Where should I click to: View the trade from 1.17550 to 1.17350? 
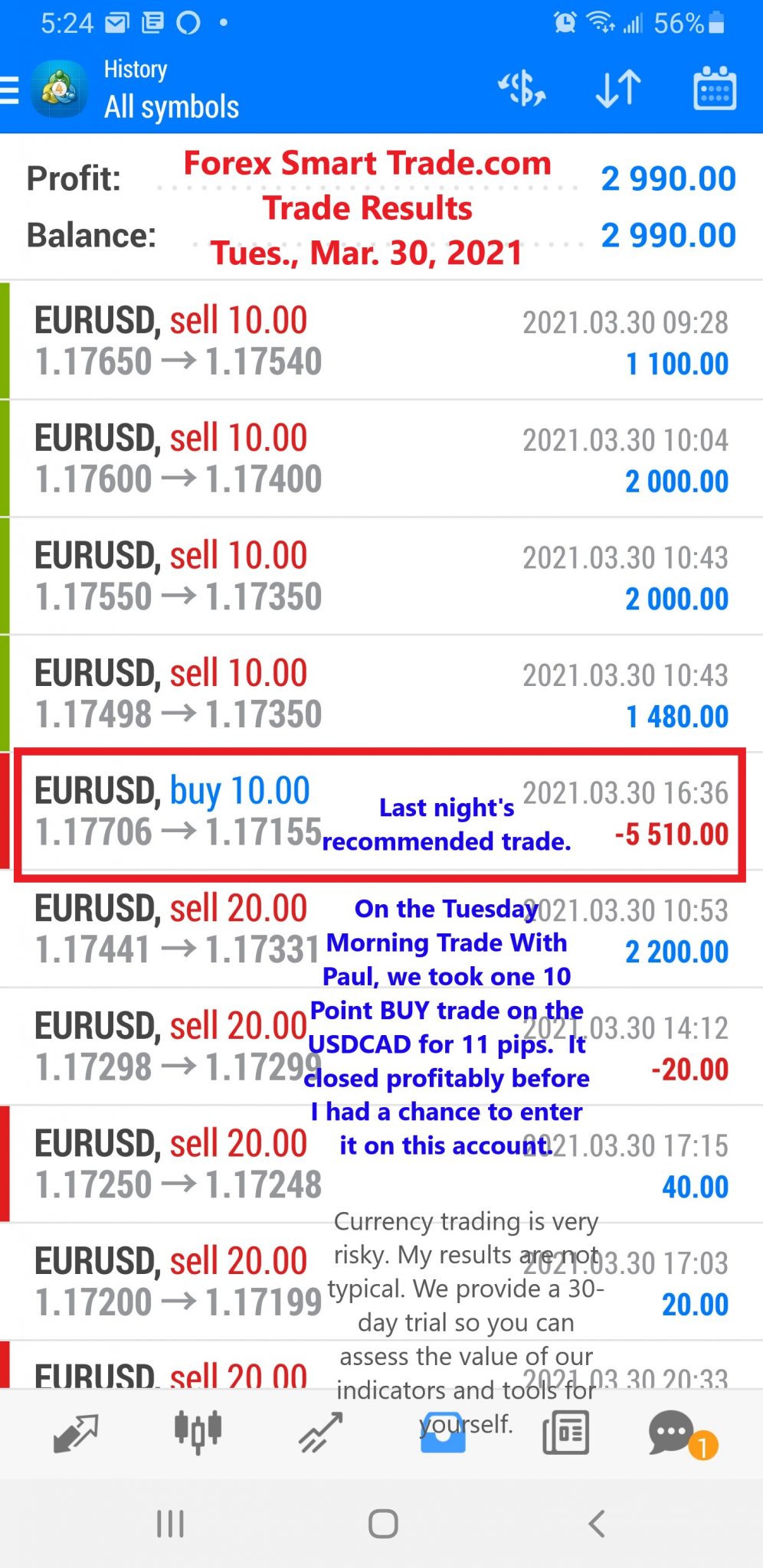coord(381,577)
